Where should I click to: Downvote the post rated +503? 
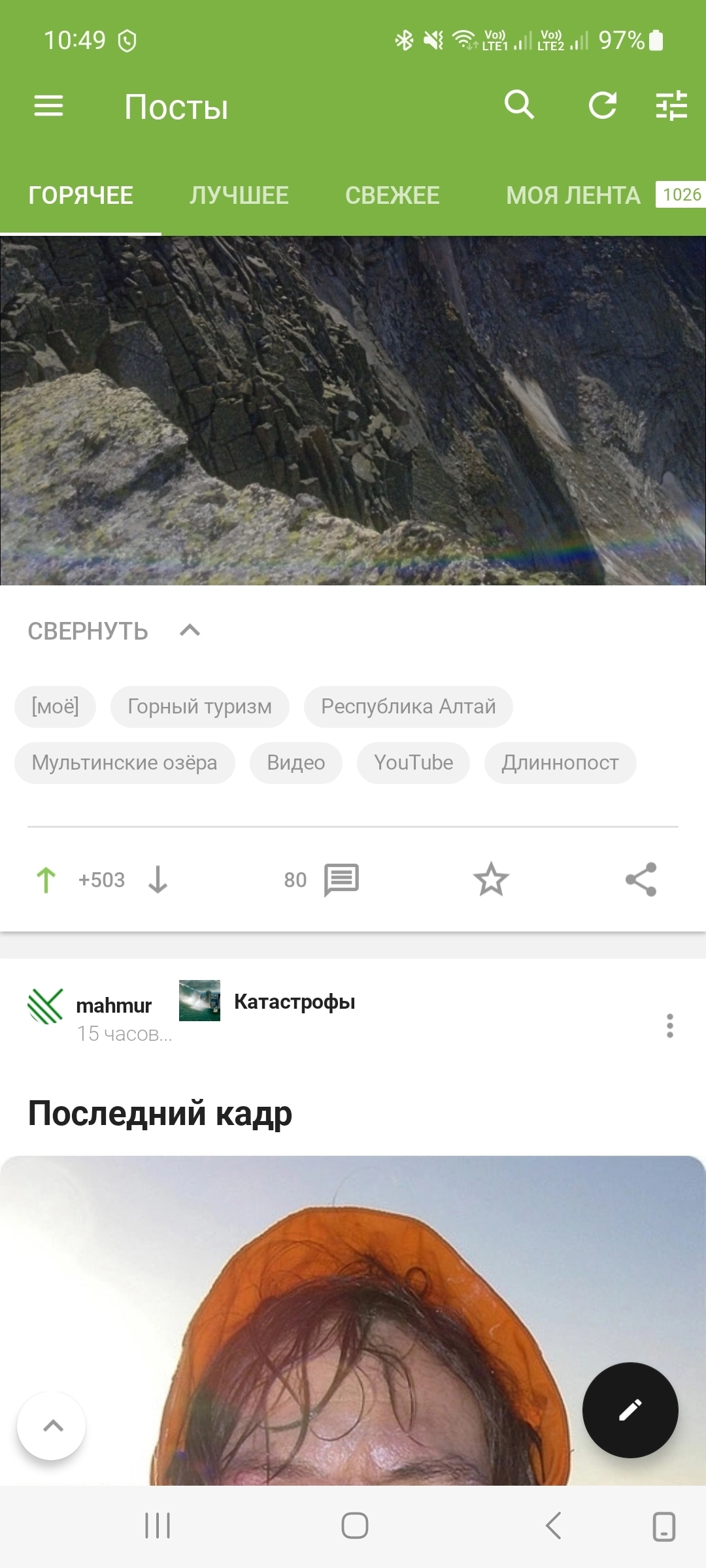tap(158, 880)
